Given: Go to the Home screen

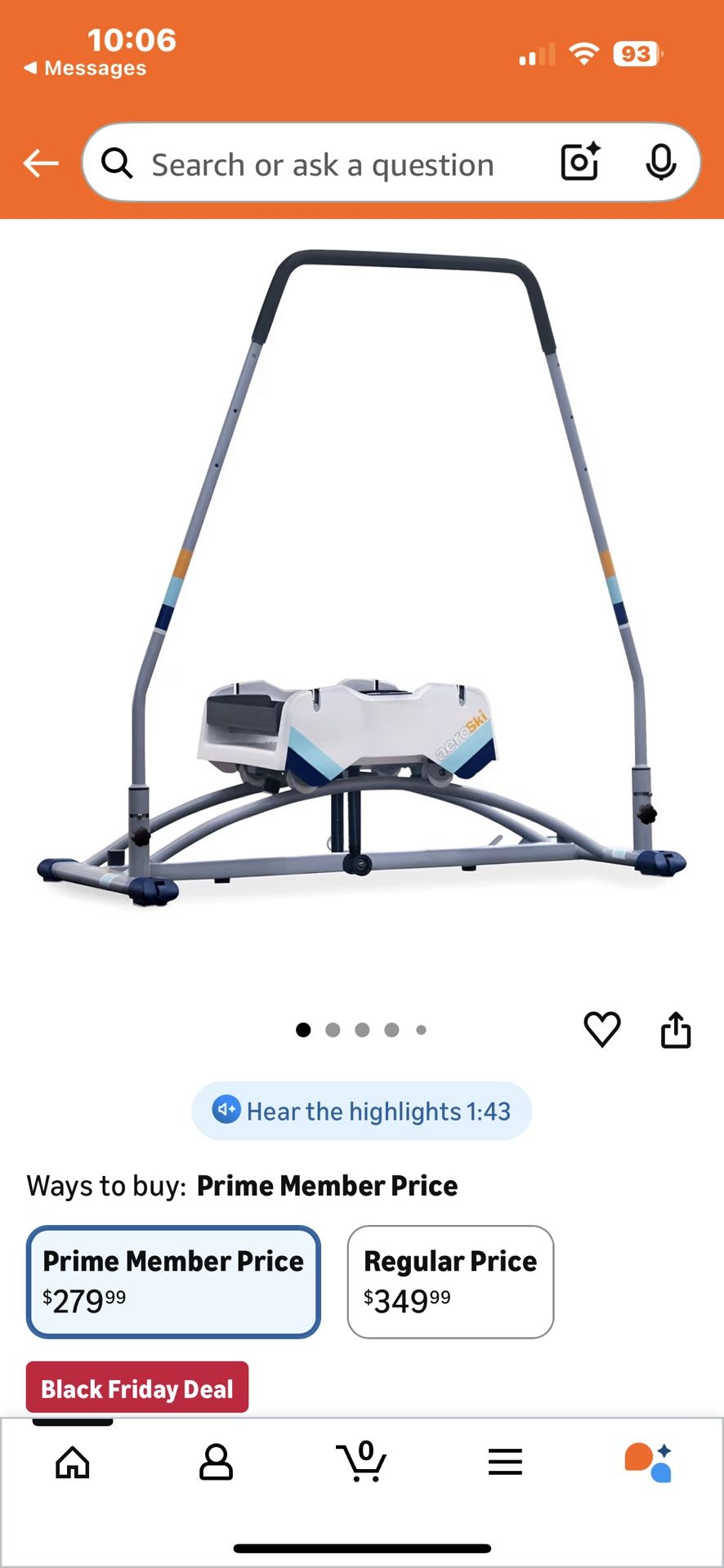Looking at the screenshot, I should tap(72, 1462).
